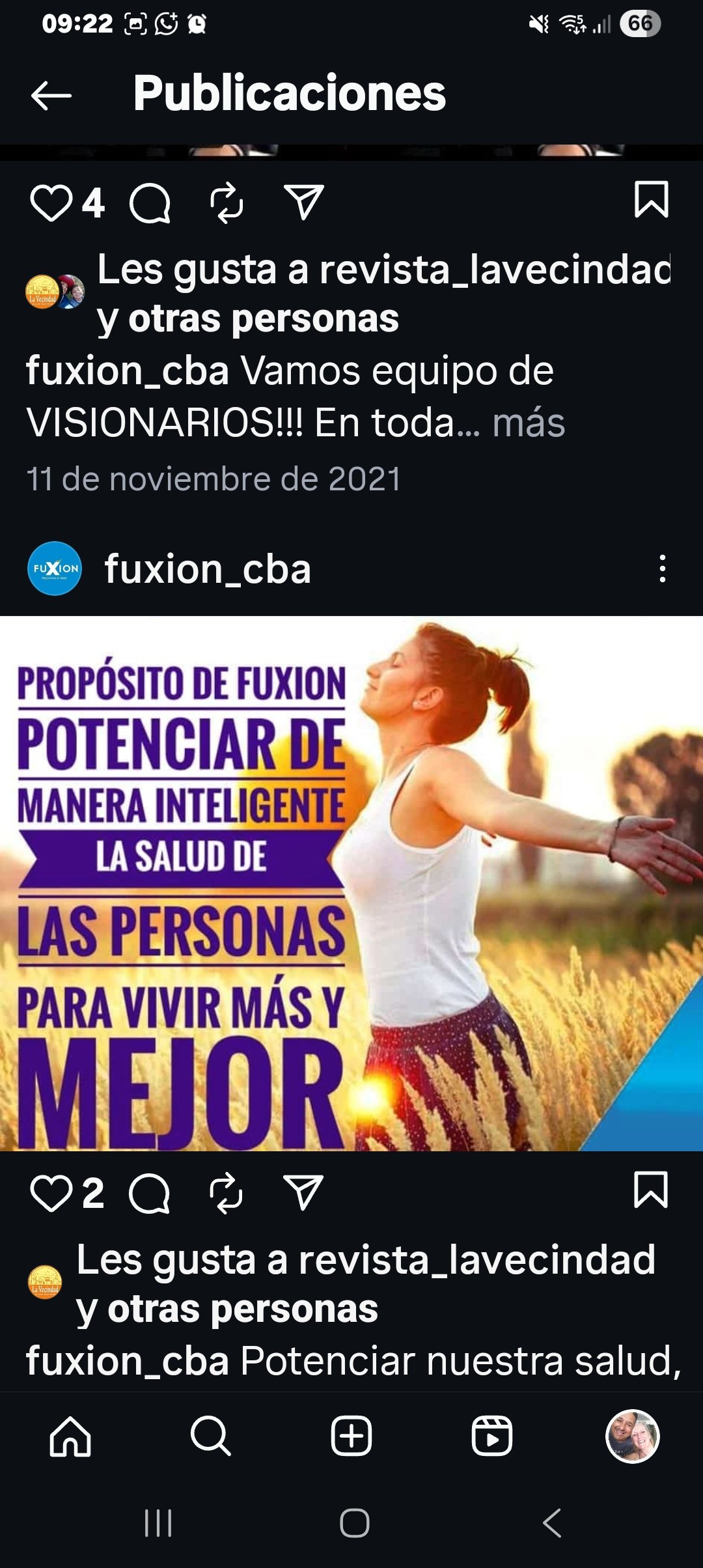Open the Search tab
Viewport: 703px width, 1568px height.
pos(210,1436)
